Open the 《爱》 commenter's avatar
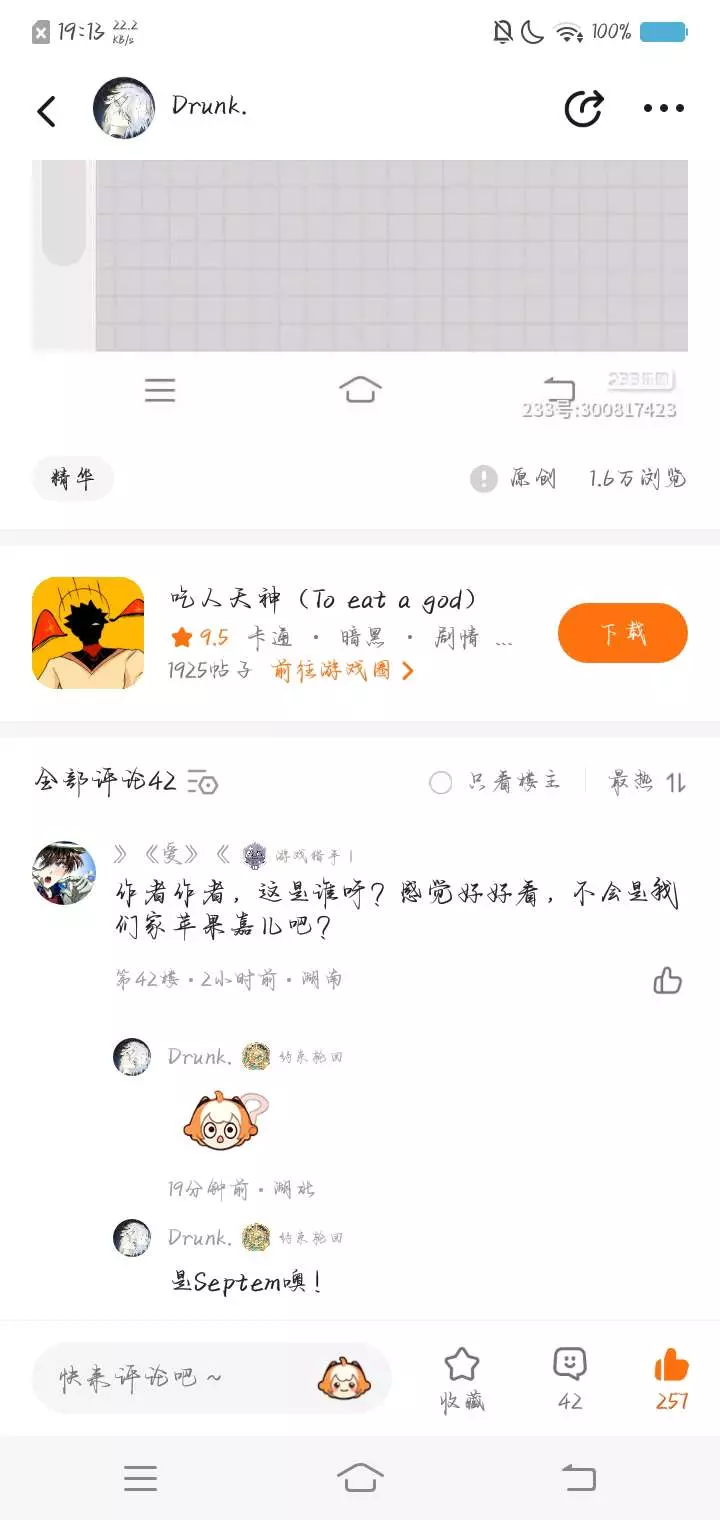Viewport: 720px width, 1520px height. coord(65,873)
